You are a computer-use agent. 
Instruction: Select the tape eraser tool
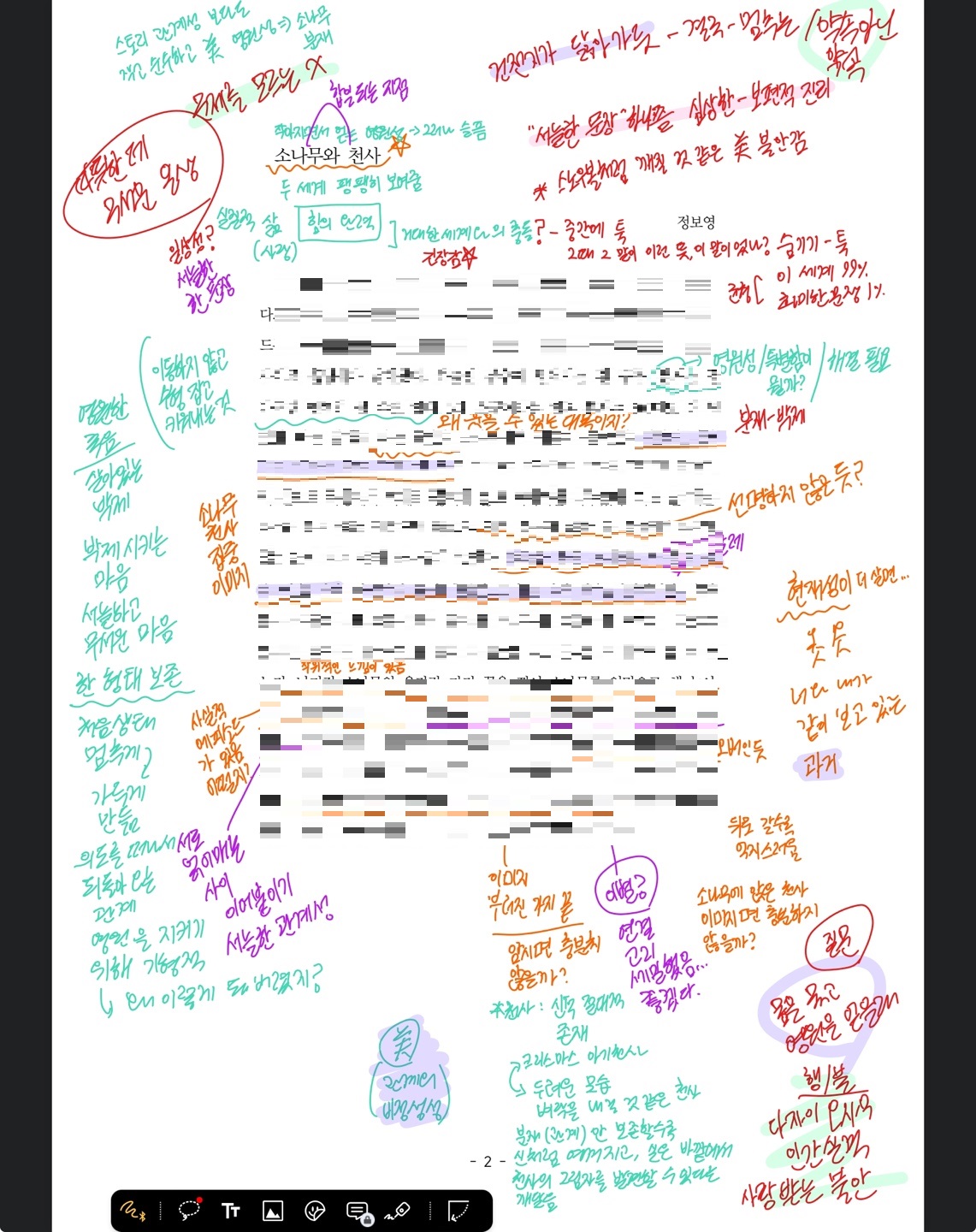[x=399, y=1211]
